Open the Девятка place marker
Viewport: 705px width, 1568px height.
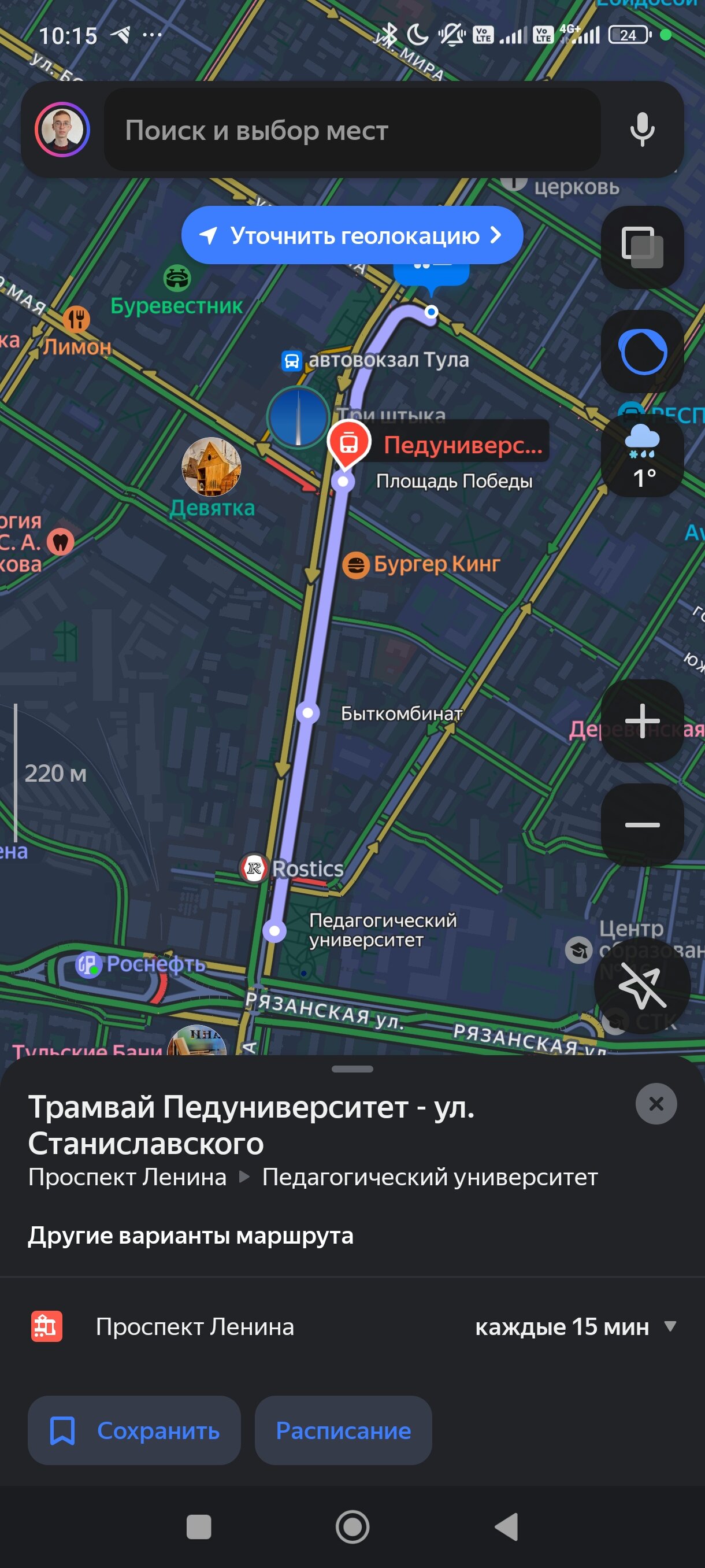(211, 468)
